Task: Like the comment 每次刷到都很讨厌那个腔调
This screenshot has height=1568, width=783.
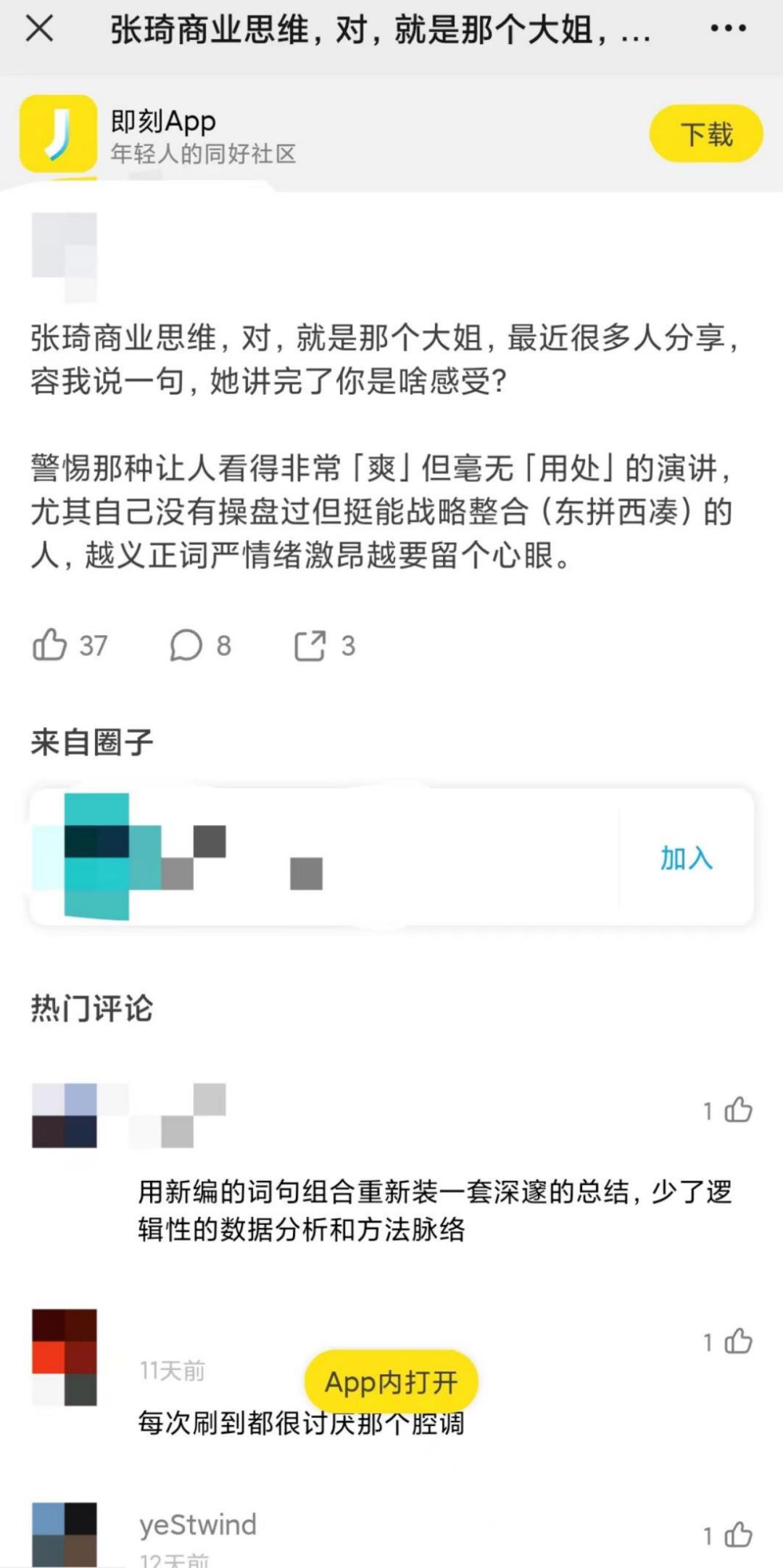Action: 737,1341
